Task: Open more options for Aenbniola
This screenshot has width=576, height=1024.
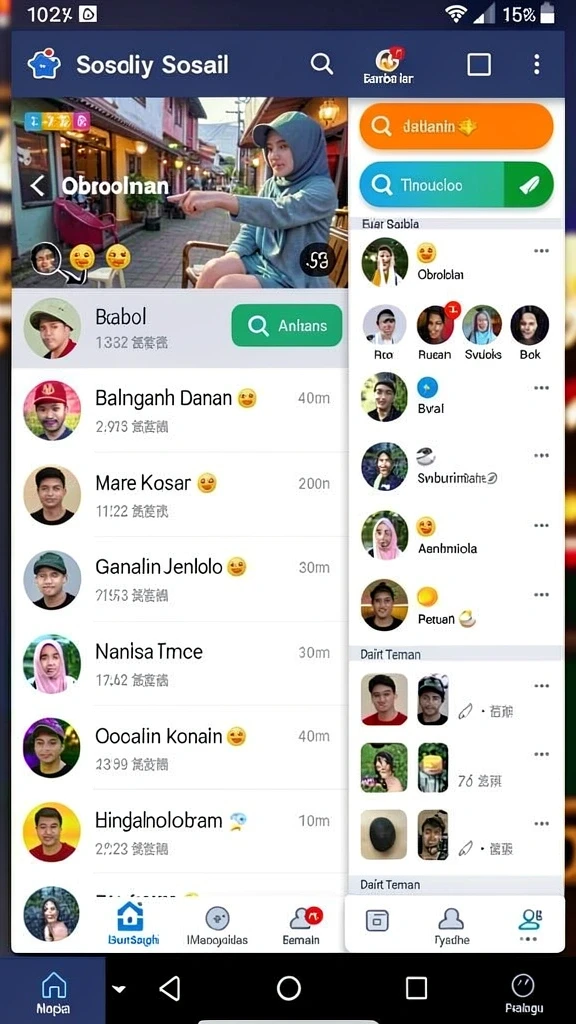Action: pos(541,526)
